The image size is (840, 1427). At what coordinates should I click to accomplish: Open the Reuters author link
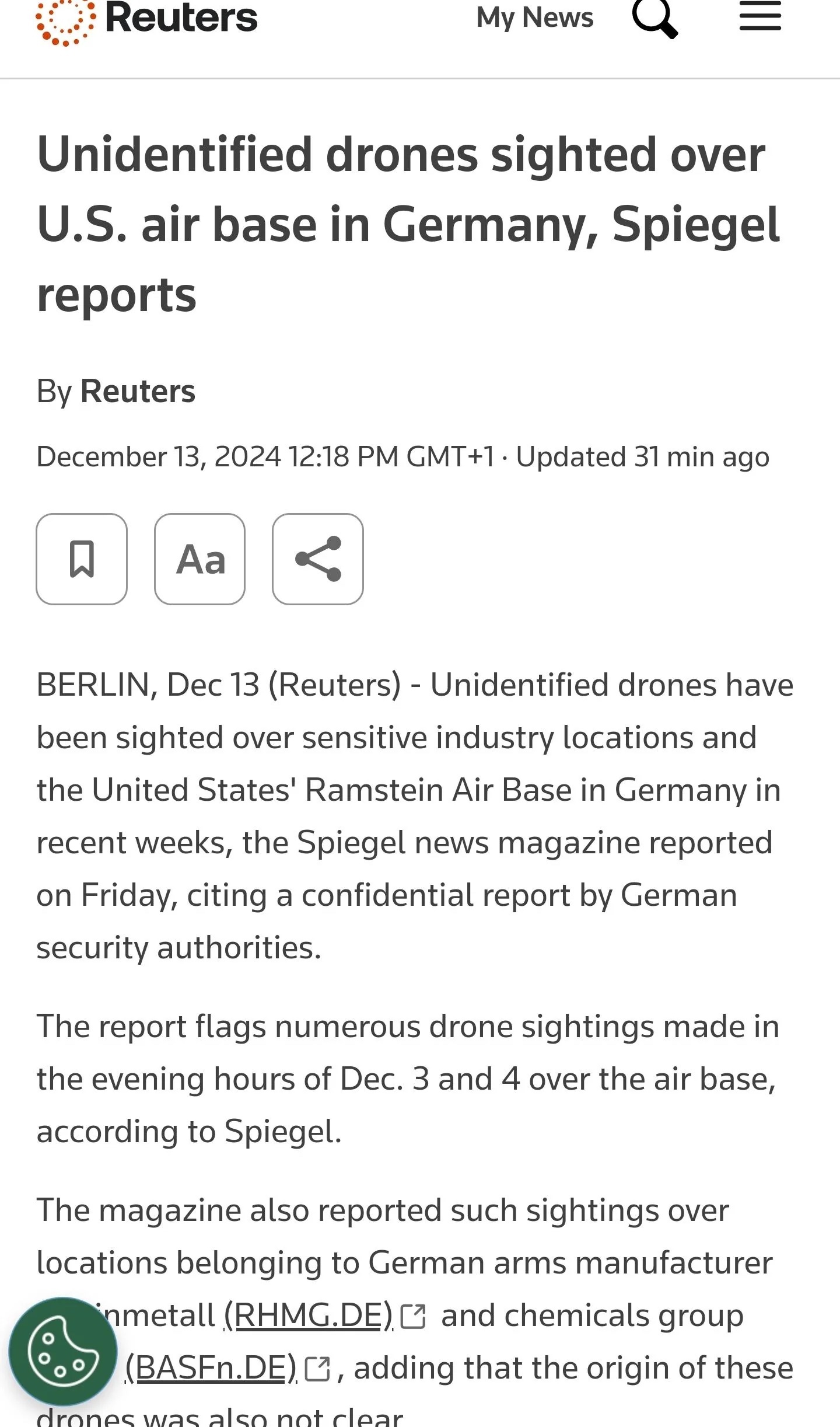click(138, 391)
